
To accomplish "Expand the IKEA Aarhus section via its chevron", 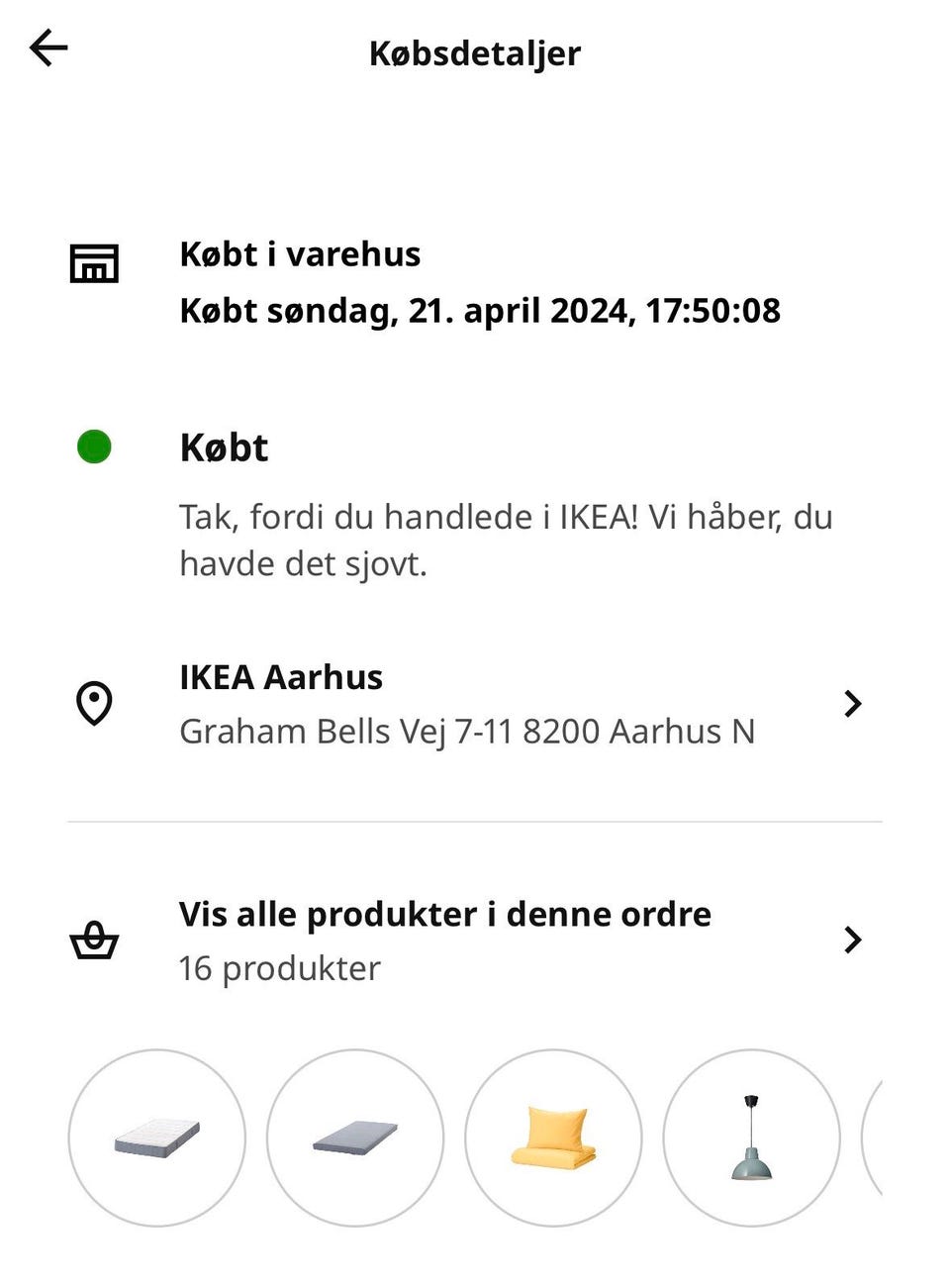I will click(x=853, y=703).
